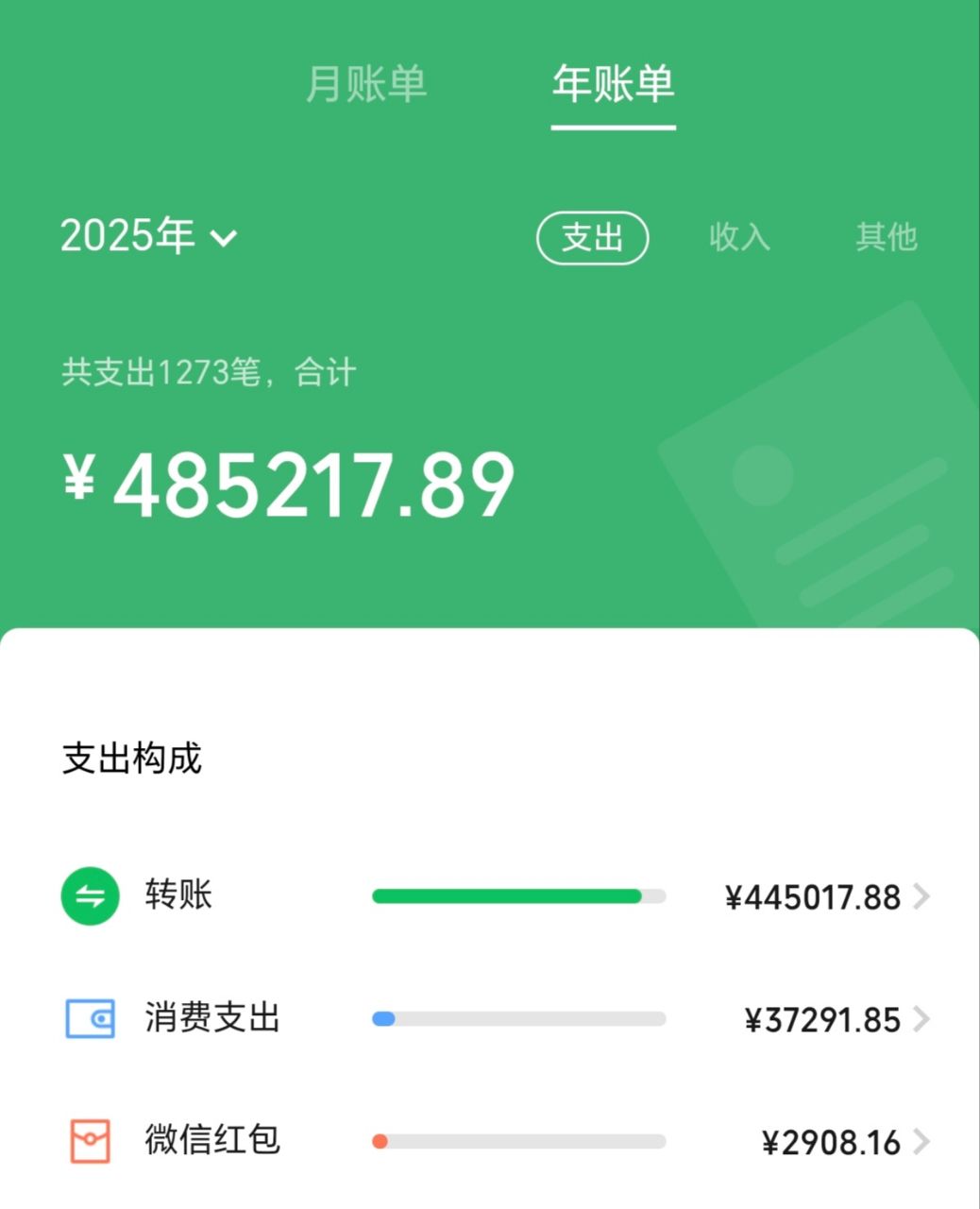Switch to the 收入 view
980x1209 pixels.
[x=739, y=237]
